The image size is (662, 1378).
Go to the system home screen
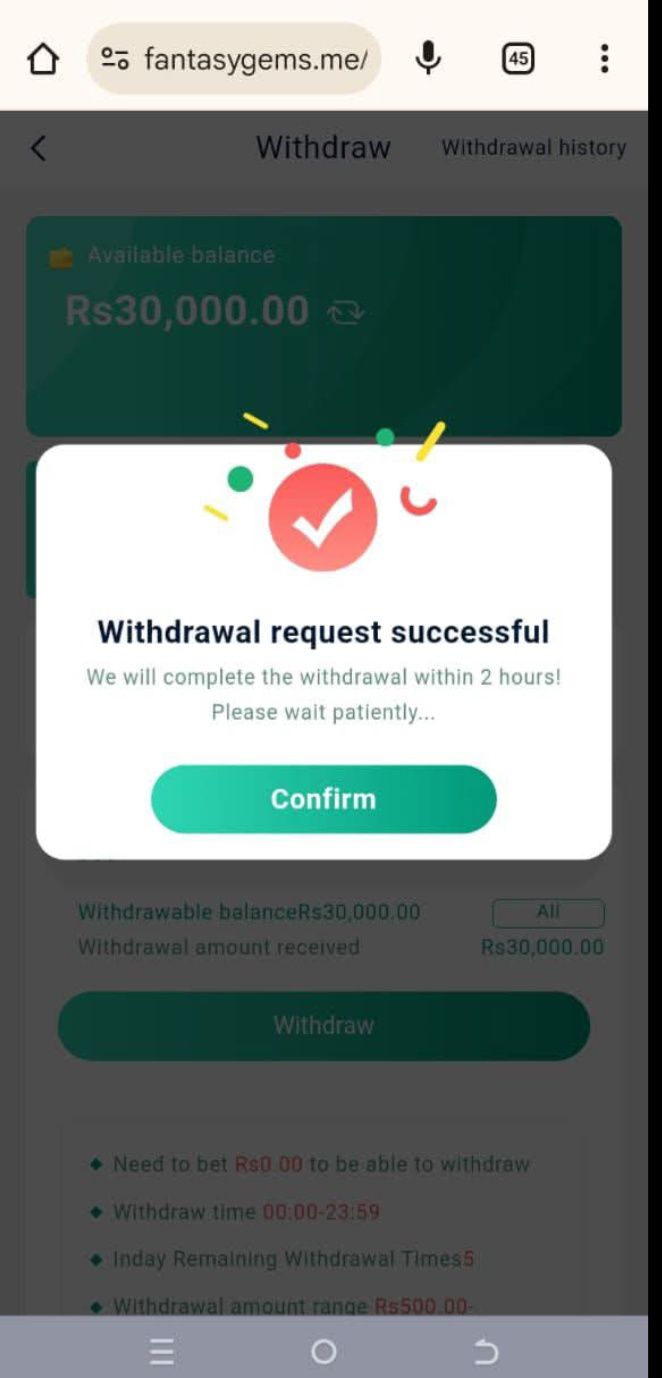323,1352
